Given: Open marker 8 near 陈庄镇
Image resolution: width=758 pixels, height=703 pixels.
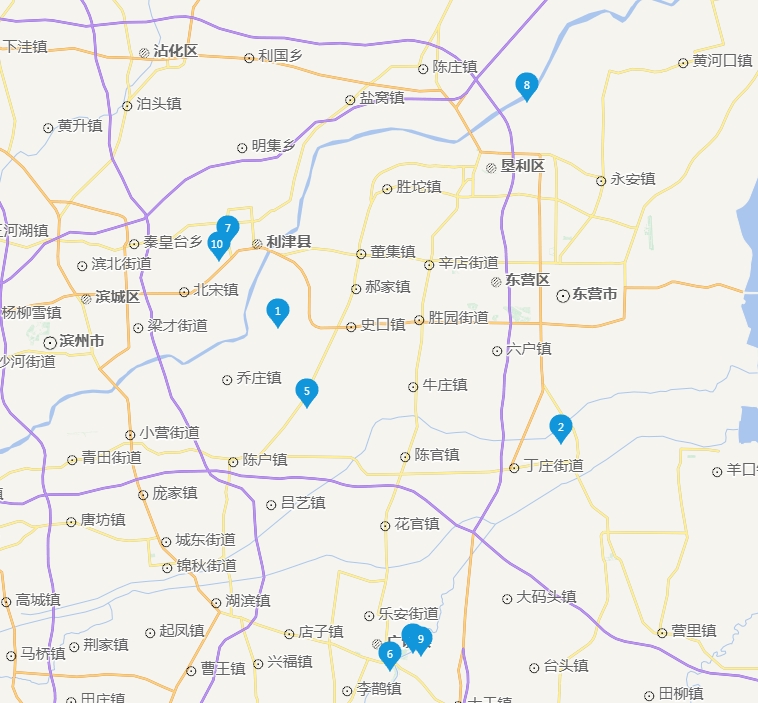Looking at the screenshot, I should pos(526,86).
